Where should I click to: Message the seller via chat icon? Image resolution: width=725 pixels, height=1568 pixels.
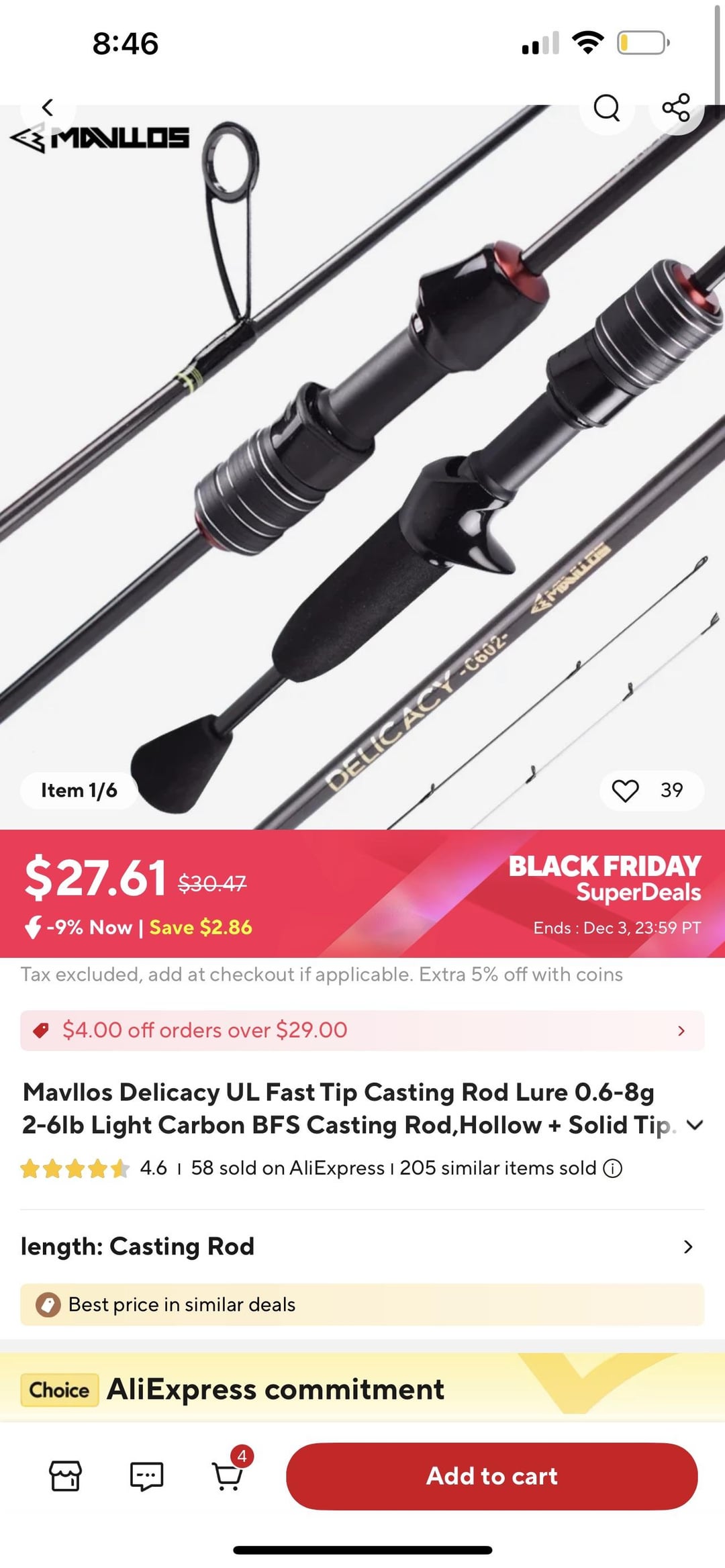(146, 1476)
